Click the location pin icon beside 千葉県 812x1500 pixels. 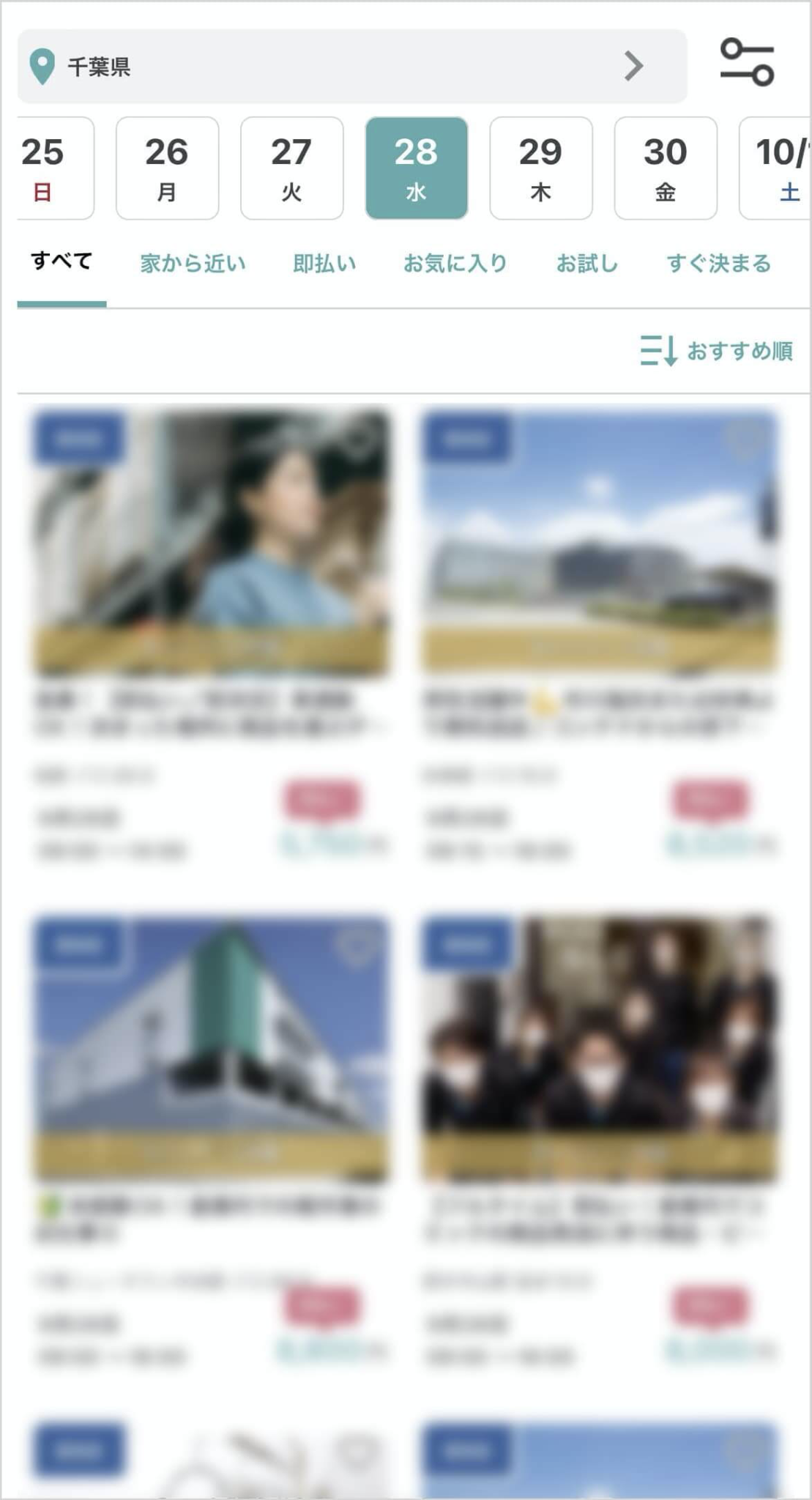43,66
